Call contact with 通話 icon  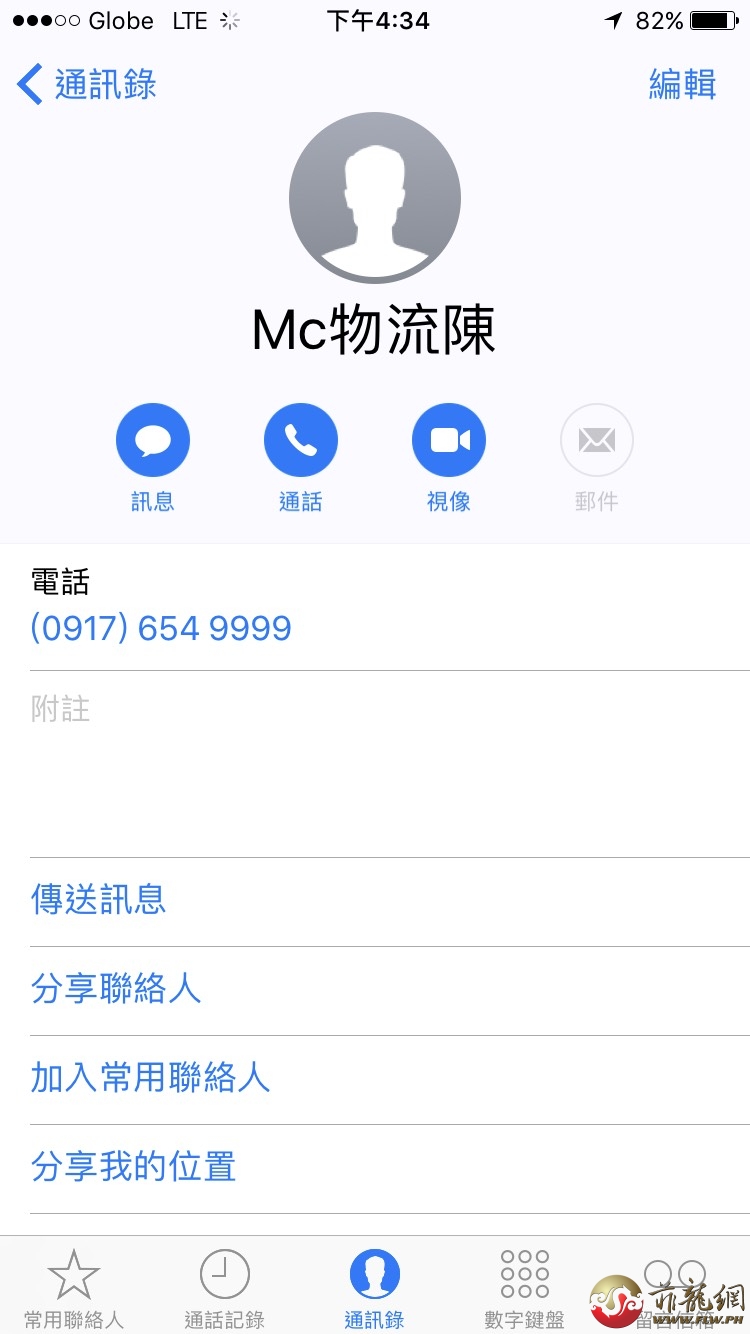click(x=301, y=440)
